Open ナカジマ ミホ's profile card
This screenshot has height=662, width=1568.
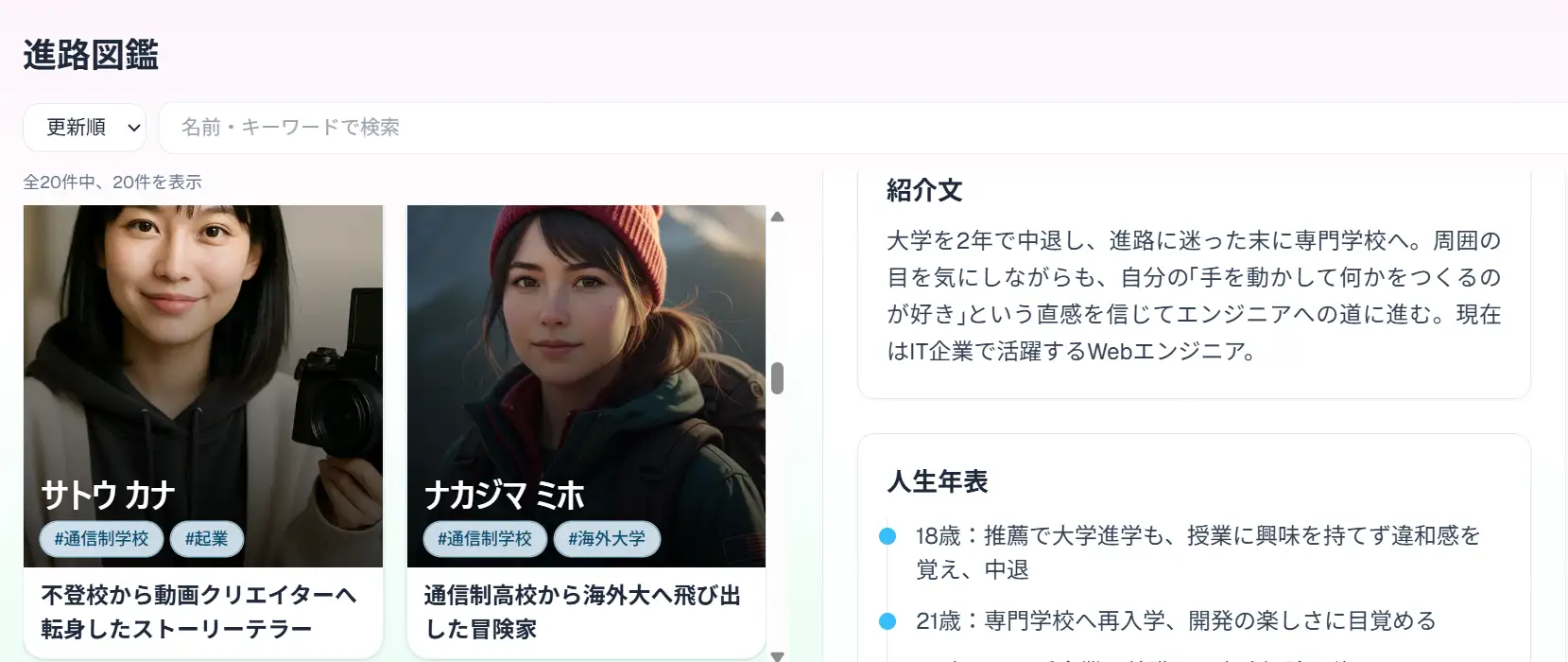(x=586, y=378)
